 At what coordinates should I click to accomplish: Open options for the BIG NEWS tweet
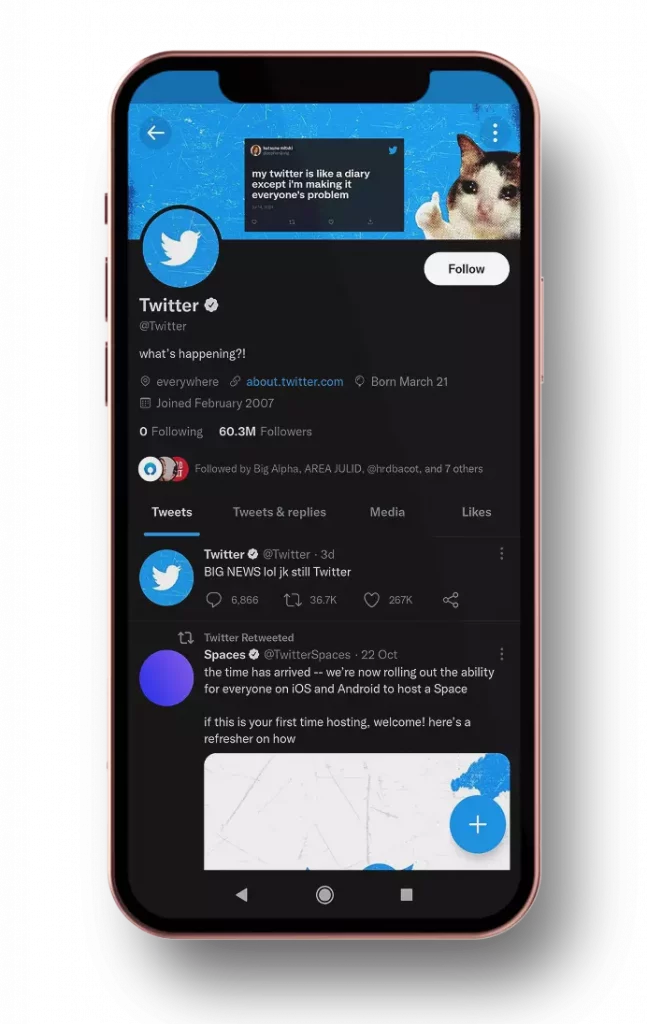501,554
